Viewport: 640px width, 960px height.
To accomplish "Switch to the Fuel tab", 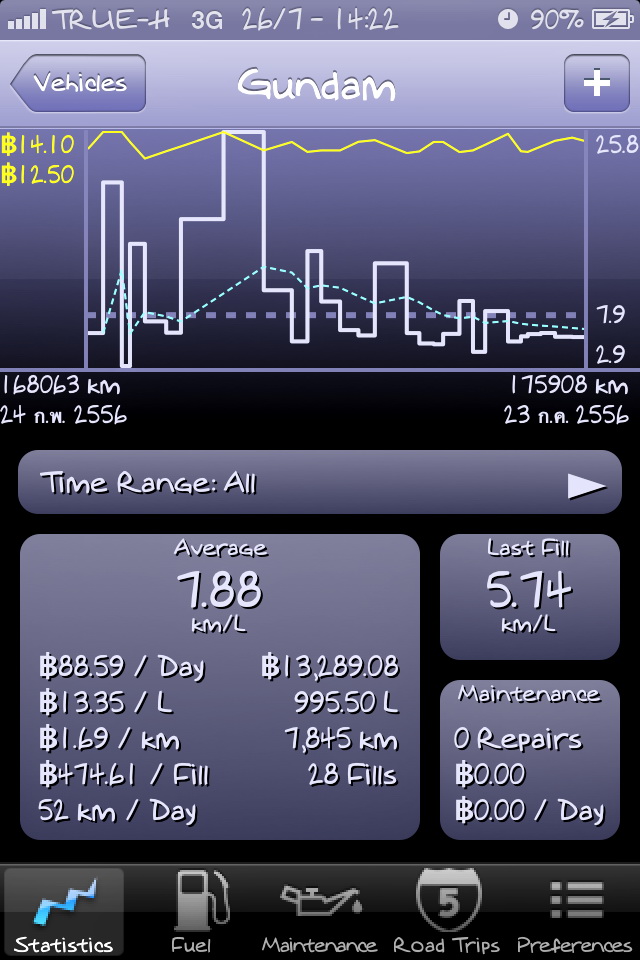I will pos(191,912).
